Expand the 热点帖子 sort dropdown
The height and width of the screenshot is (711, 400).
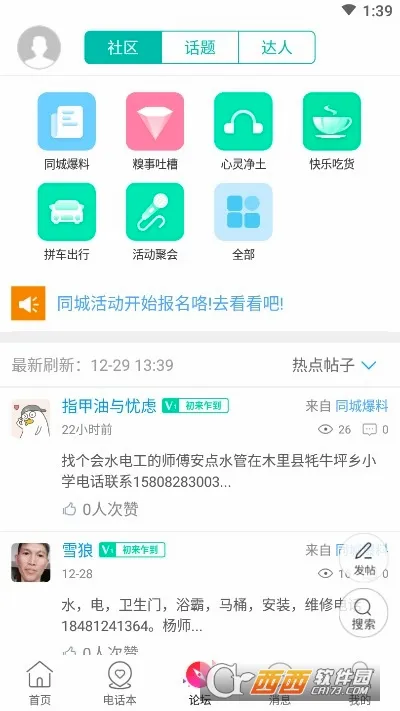[335, 365]
